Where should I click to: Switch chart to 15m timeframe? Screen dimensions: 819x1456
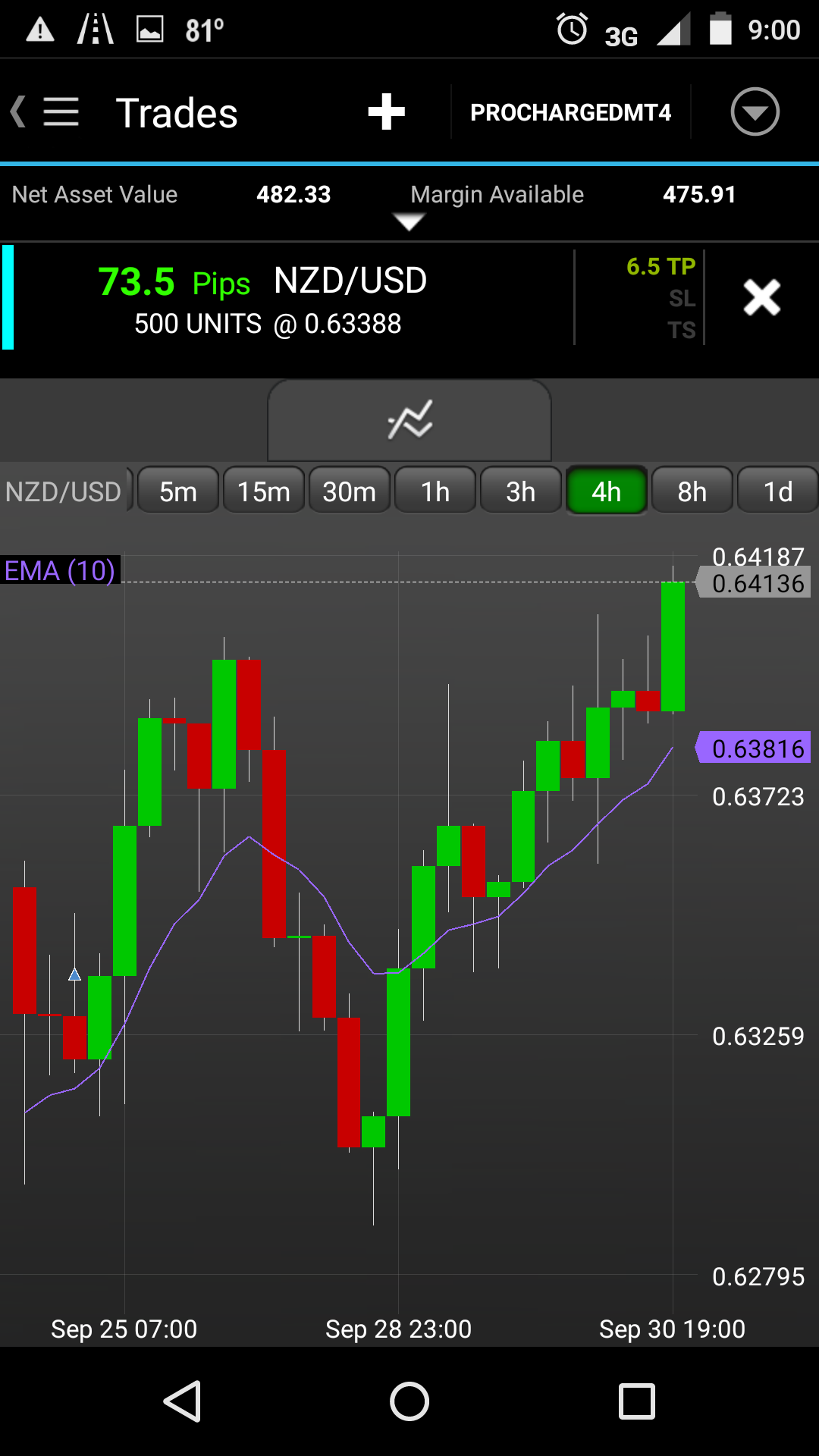(264, 491)
